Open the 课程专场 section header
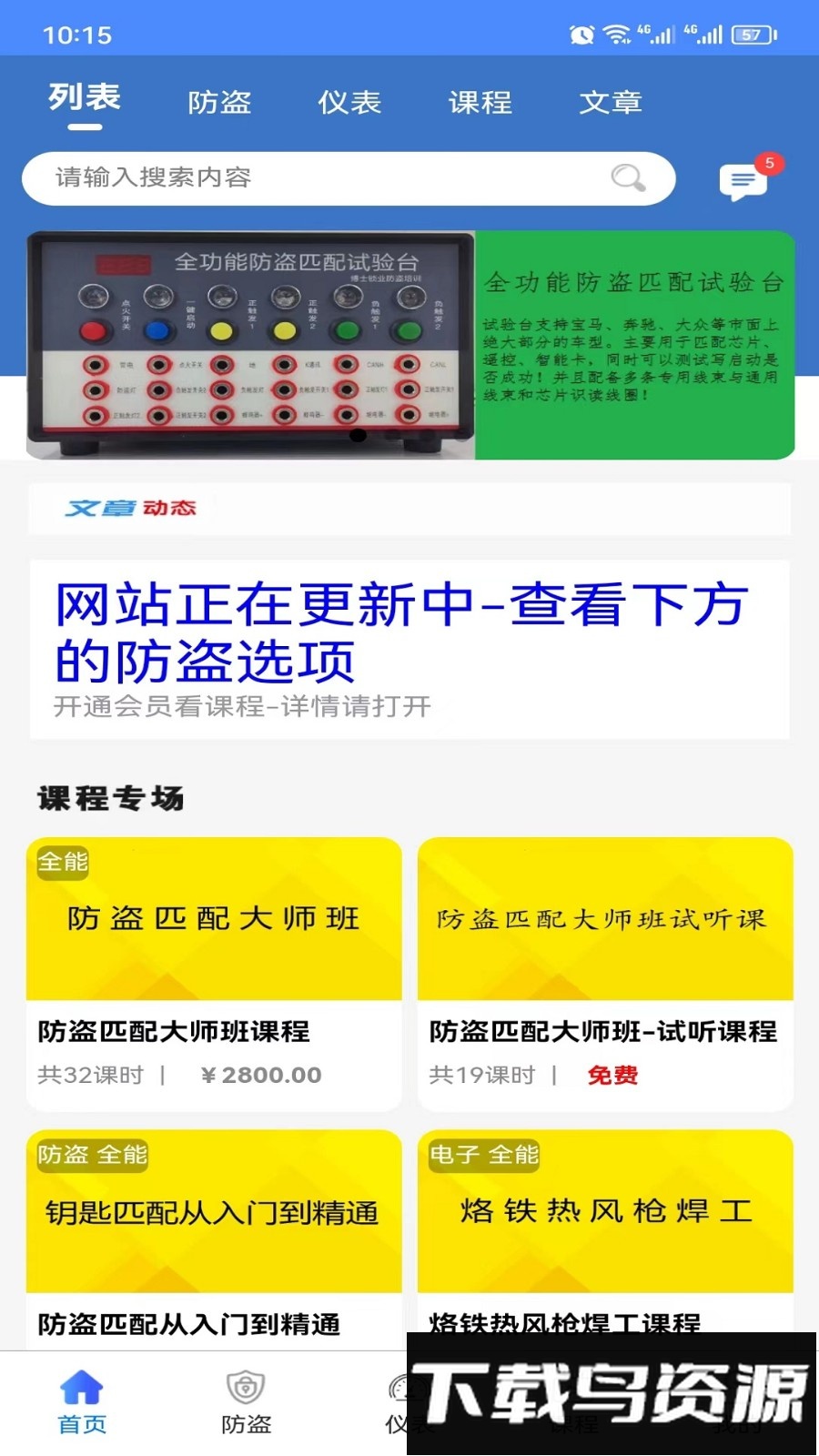Screen dimensions: 819x1456 pos(108,798)
